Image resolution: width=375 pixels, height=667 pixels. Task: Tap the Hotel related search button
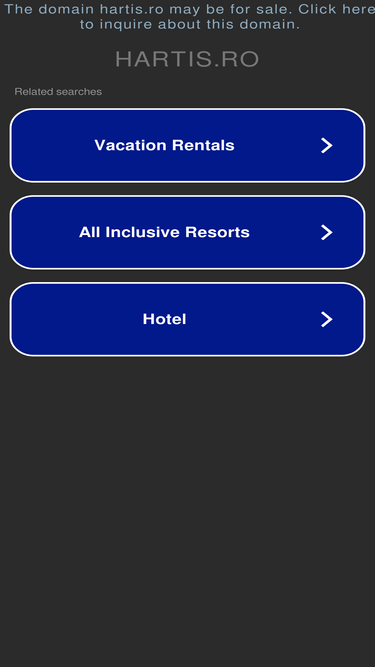pyautogui.click(x=188, y=319)
